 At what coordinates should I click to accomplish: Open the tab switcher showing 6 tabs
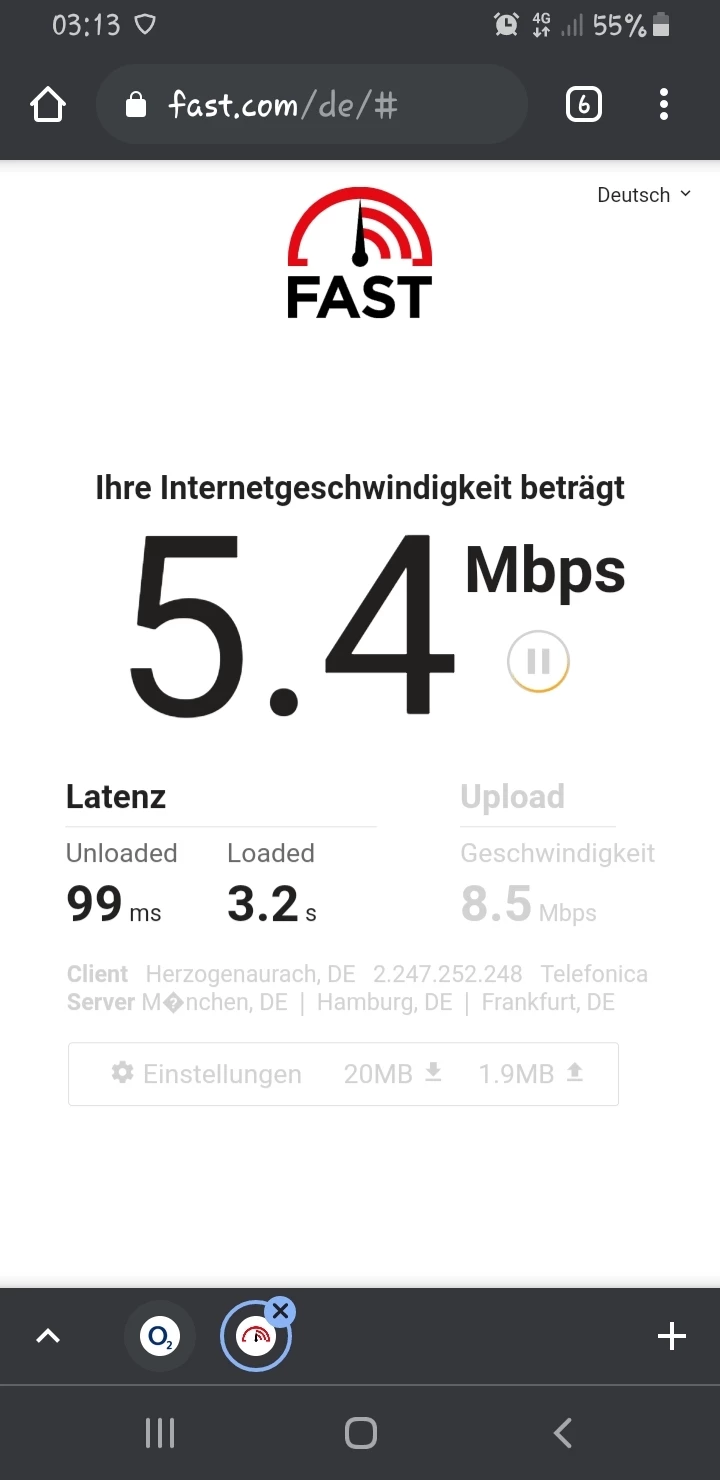point(584,105)
